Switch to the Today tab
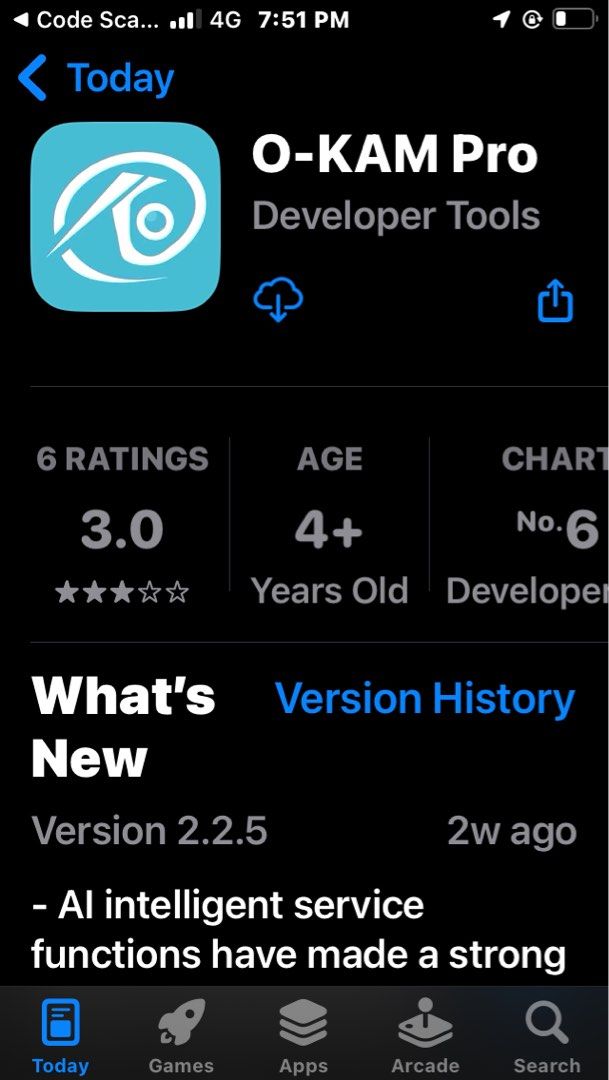 click(x=60, y=1036)
